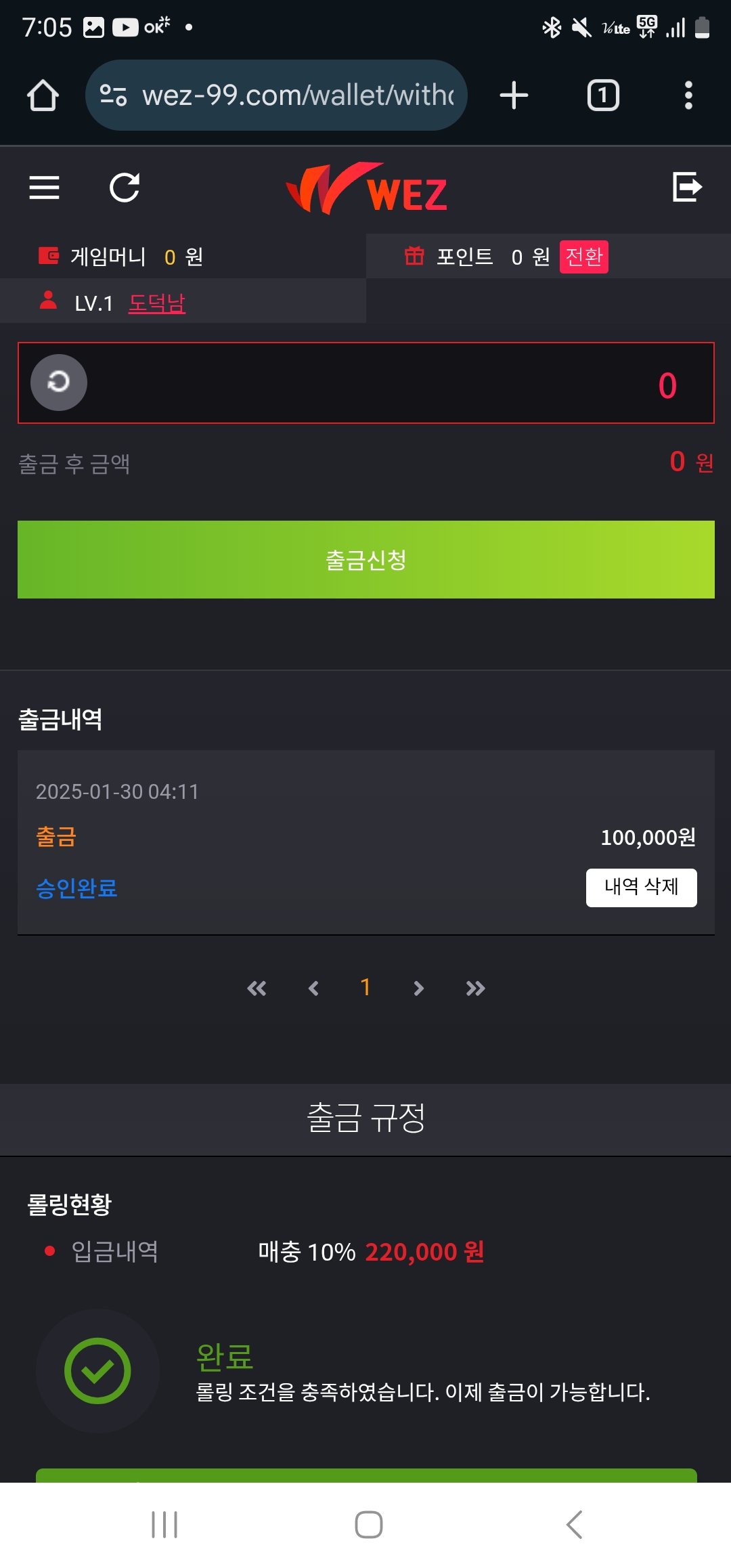Screen dimensions: 731x1568
Task: Go to the next history page
Action: point(418,988)
